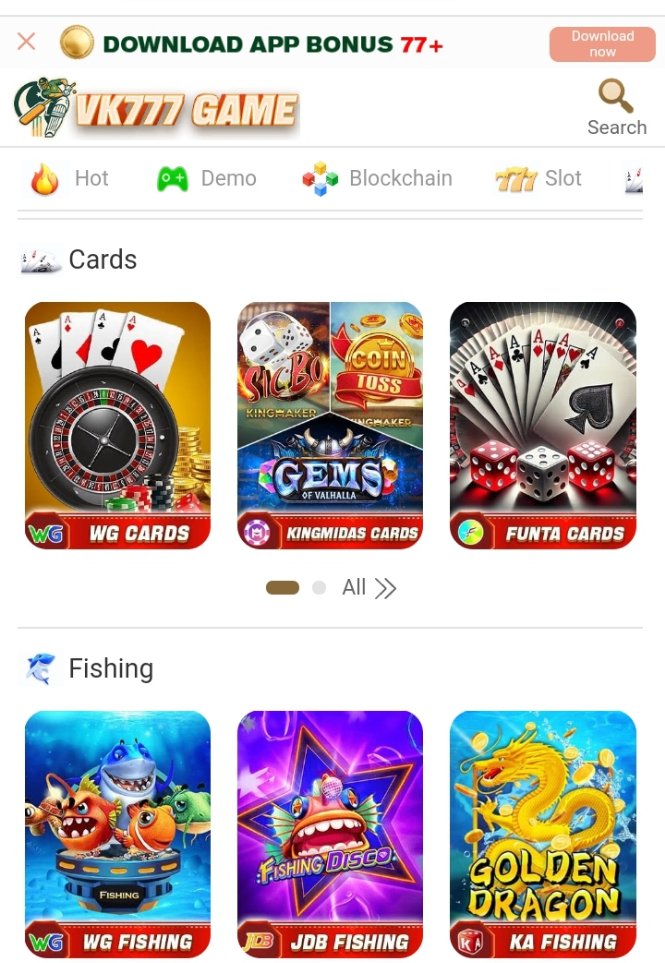The height and width of the screenshot is (963, 665).
Task: Open Funta Cards game tile
Action: (543, 425)
